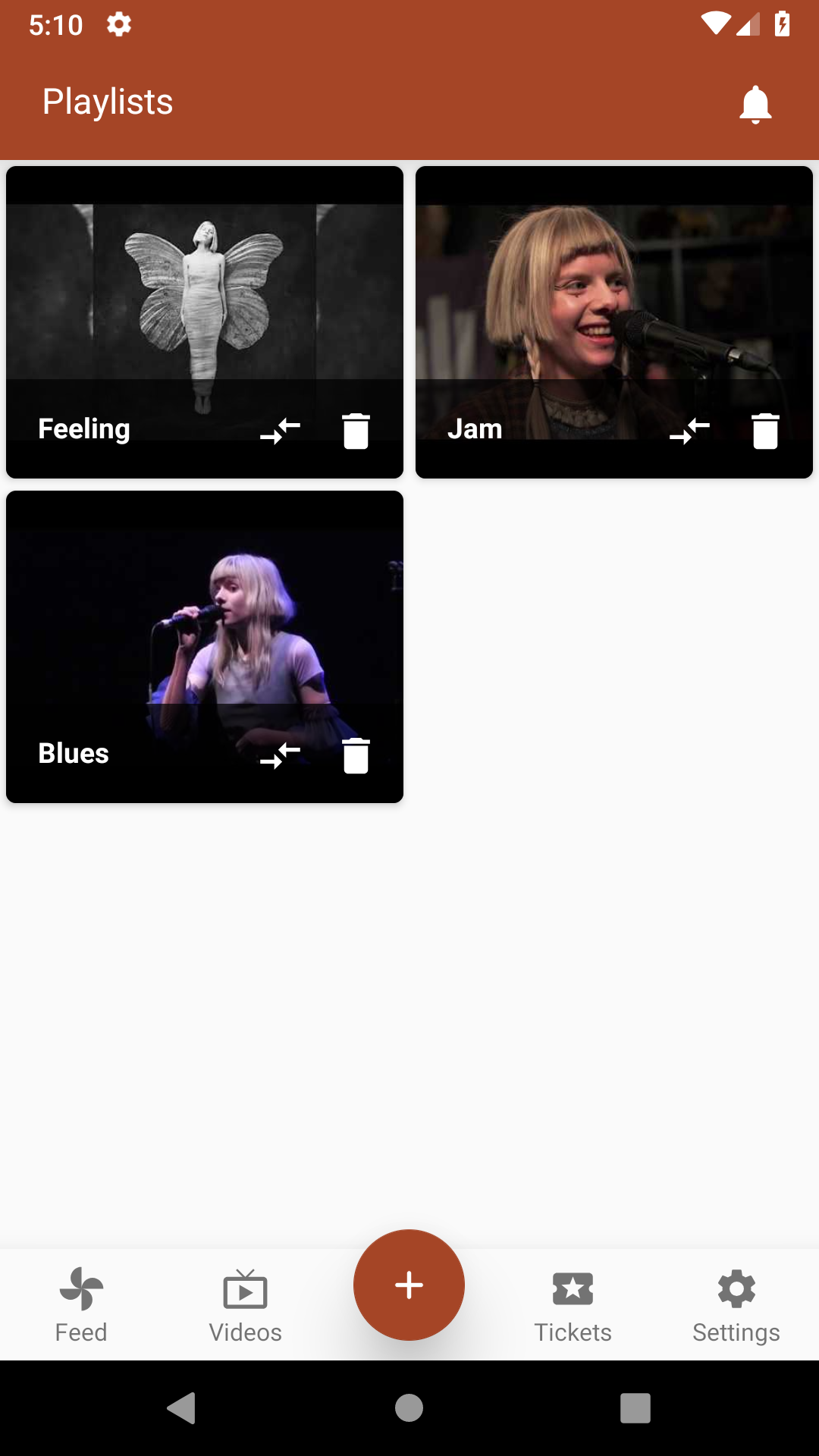This screenshot has height=1456, width=819.
Task: Create a new playlist with plus button
Action: point(409,1285)
